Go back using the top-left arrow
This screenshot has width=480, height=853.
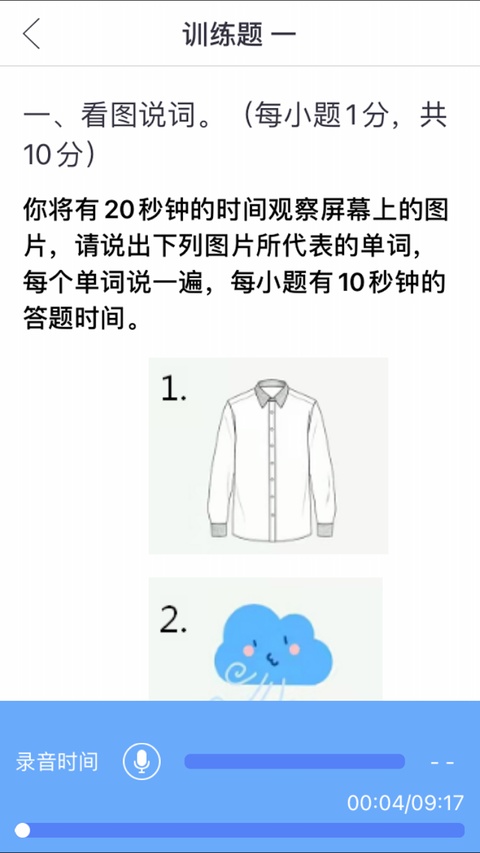point(32,34)
